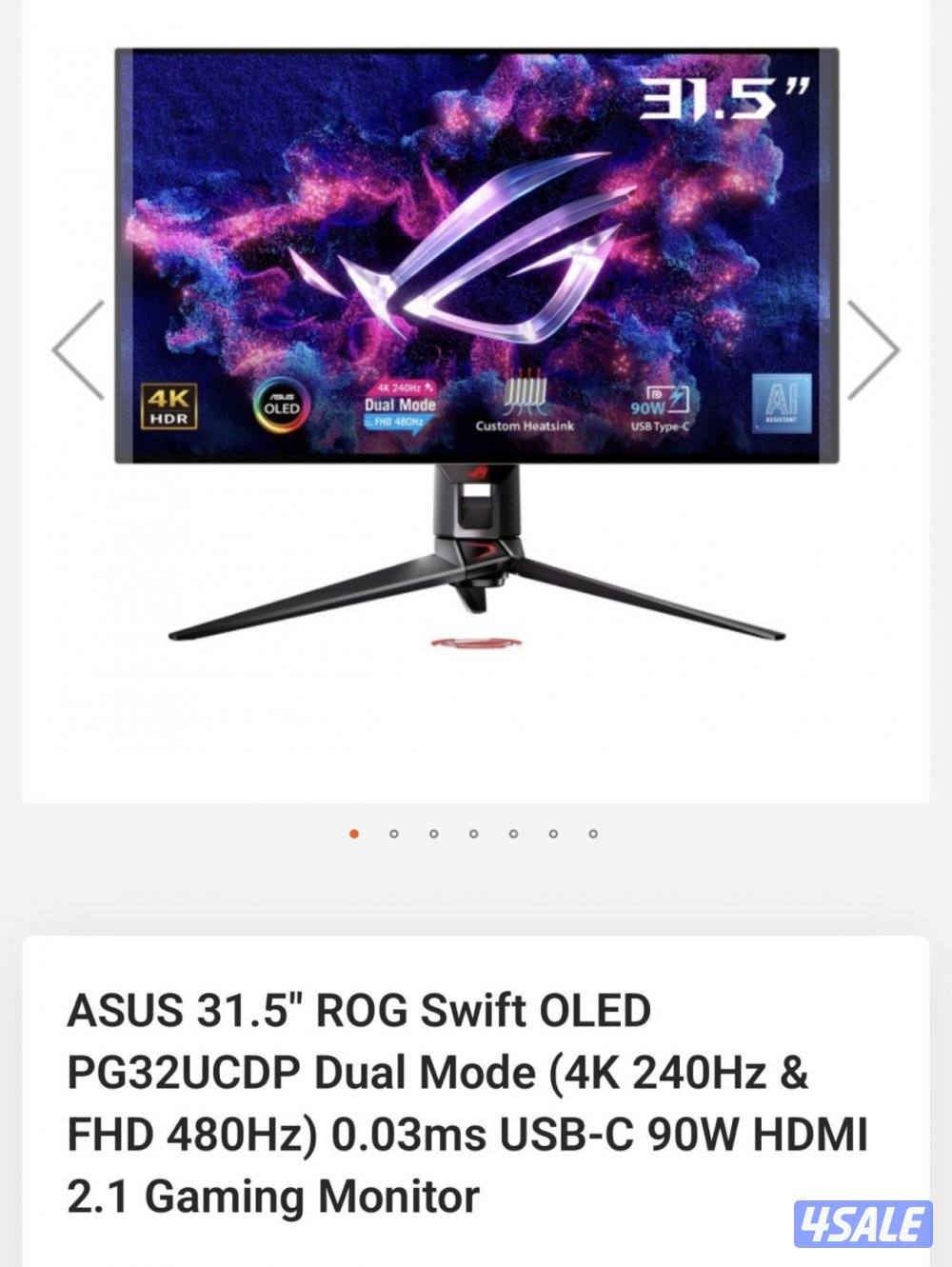Click the second pagination dot indicator
Image resolution: width=952 pixels, height=1267 pixels.
[395, 835]
